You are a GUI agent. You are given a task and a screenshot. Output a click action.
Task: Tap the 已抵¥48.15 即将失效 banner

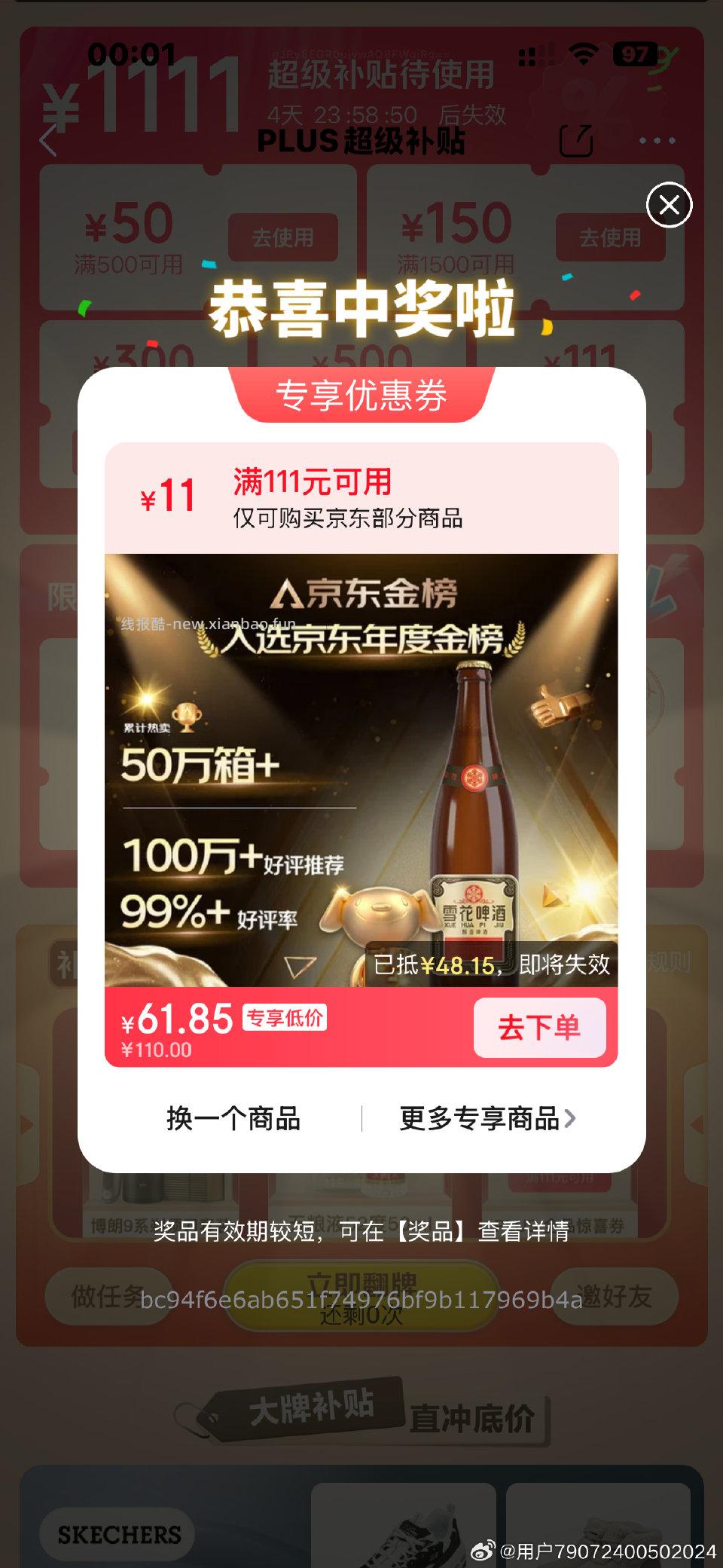(493, 965)
